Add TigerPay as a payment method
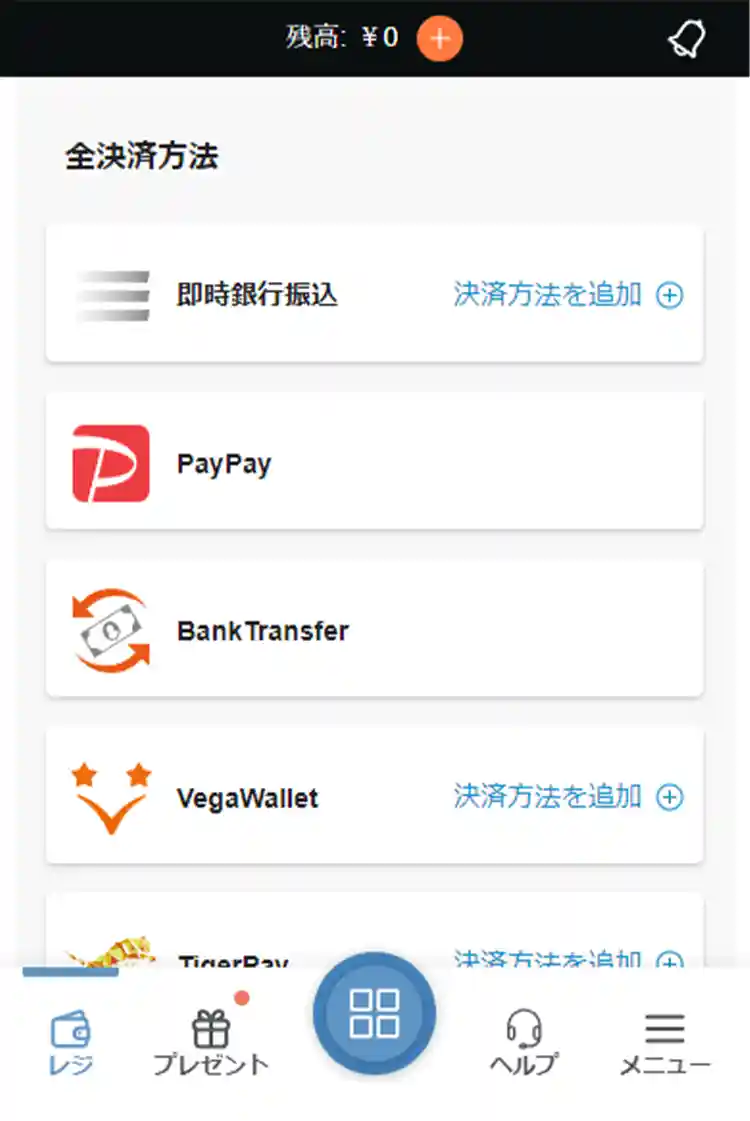The width and height of the screenshot is (750, 1121). (568, 960)
